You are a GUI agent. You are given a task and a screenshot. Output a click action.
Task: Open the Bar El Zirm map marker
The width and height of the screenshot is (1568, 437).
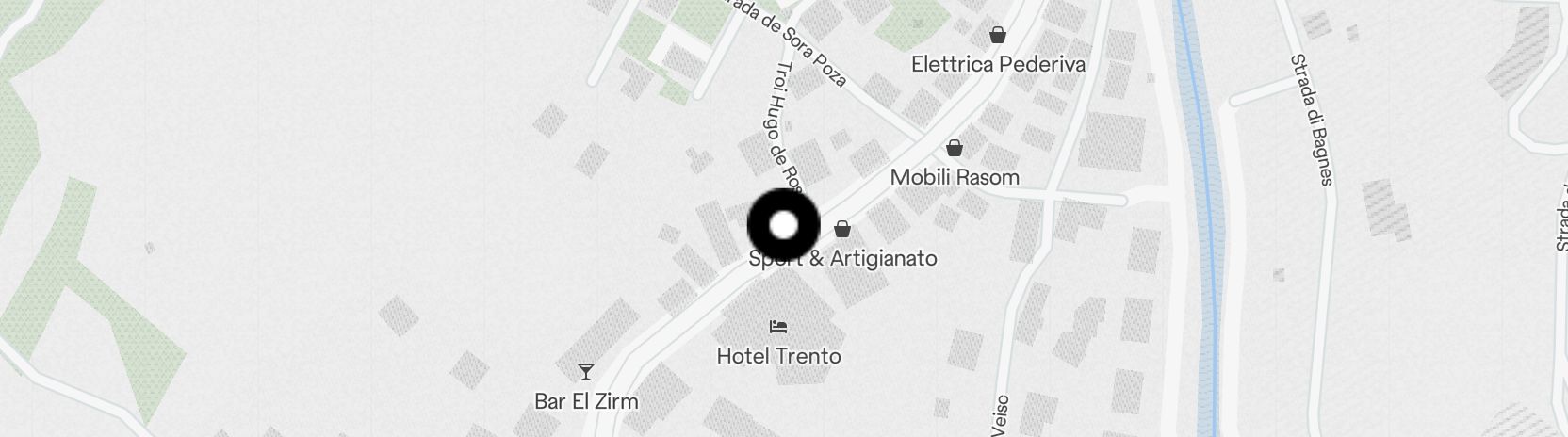click(x=586, y=372)
